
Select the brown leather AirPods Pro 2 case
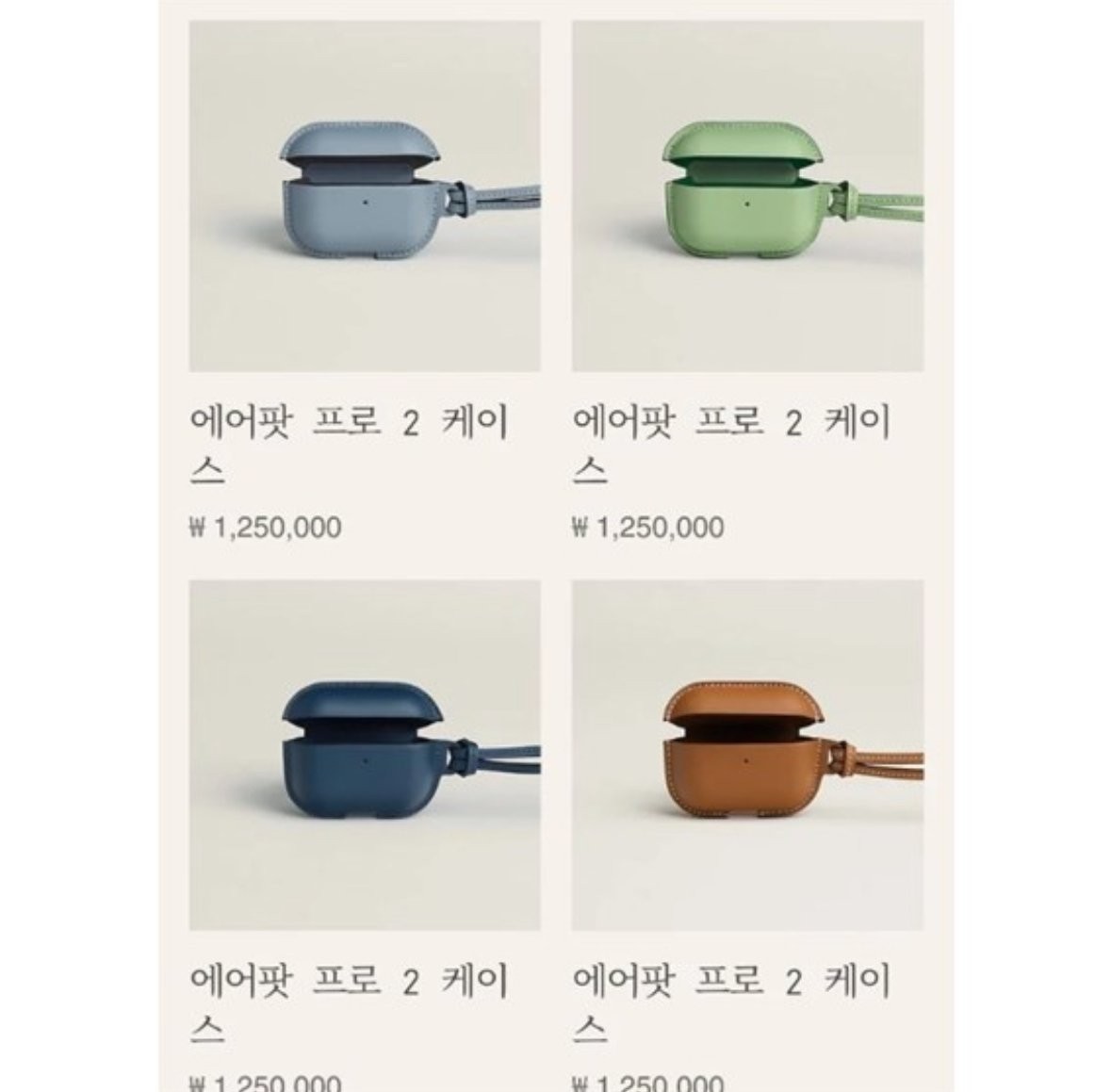point(747,755)
